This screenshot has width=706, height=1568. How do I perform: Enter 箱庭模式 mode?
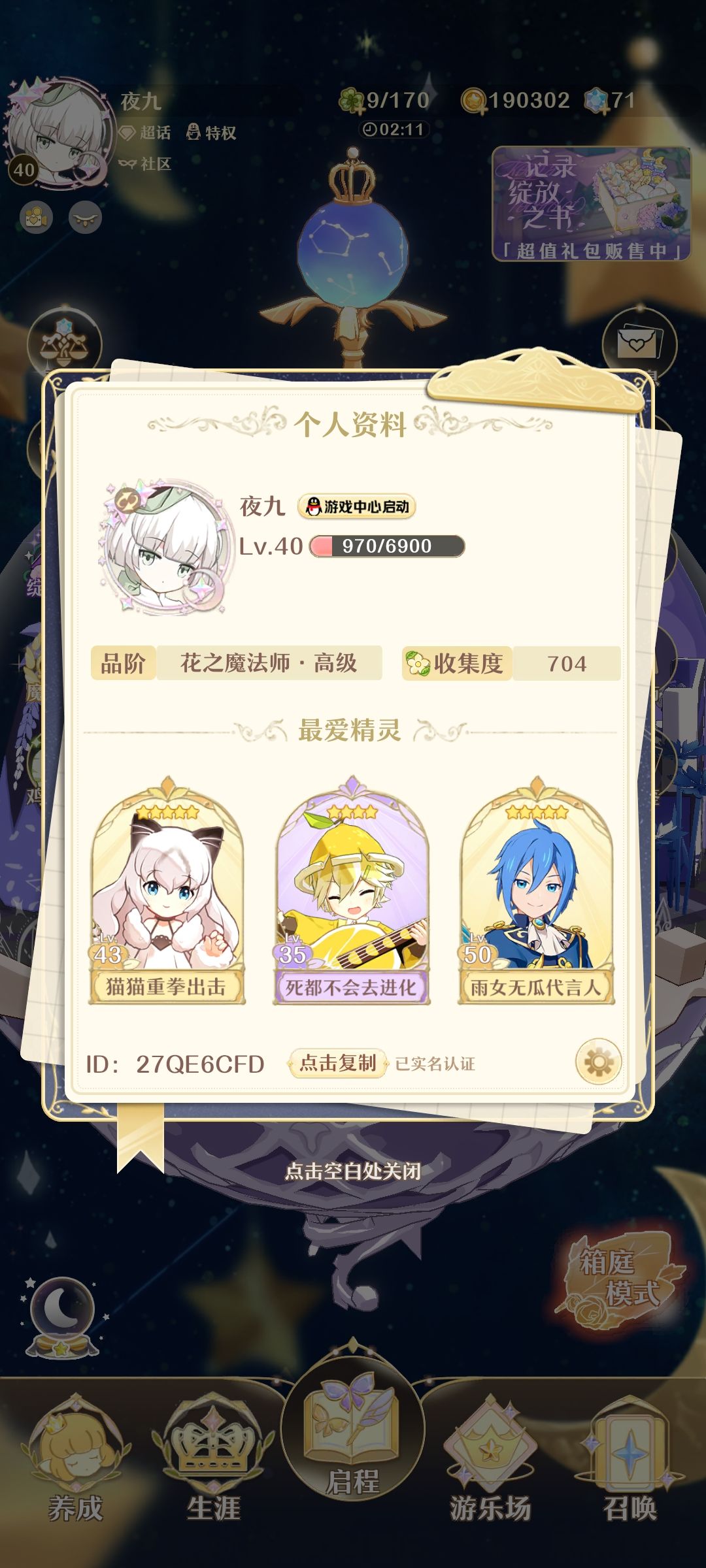618,1279
